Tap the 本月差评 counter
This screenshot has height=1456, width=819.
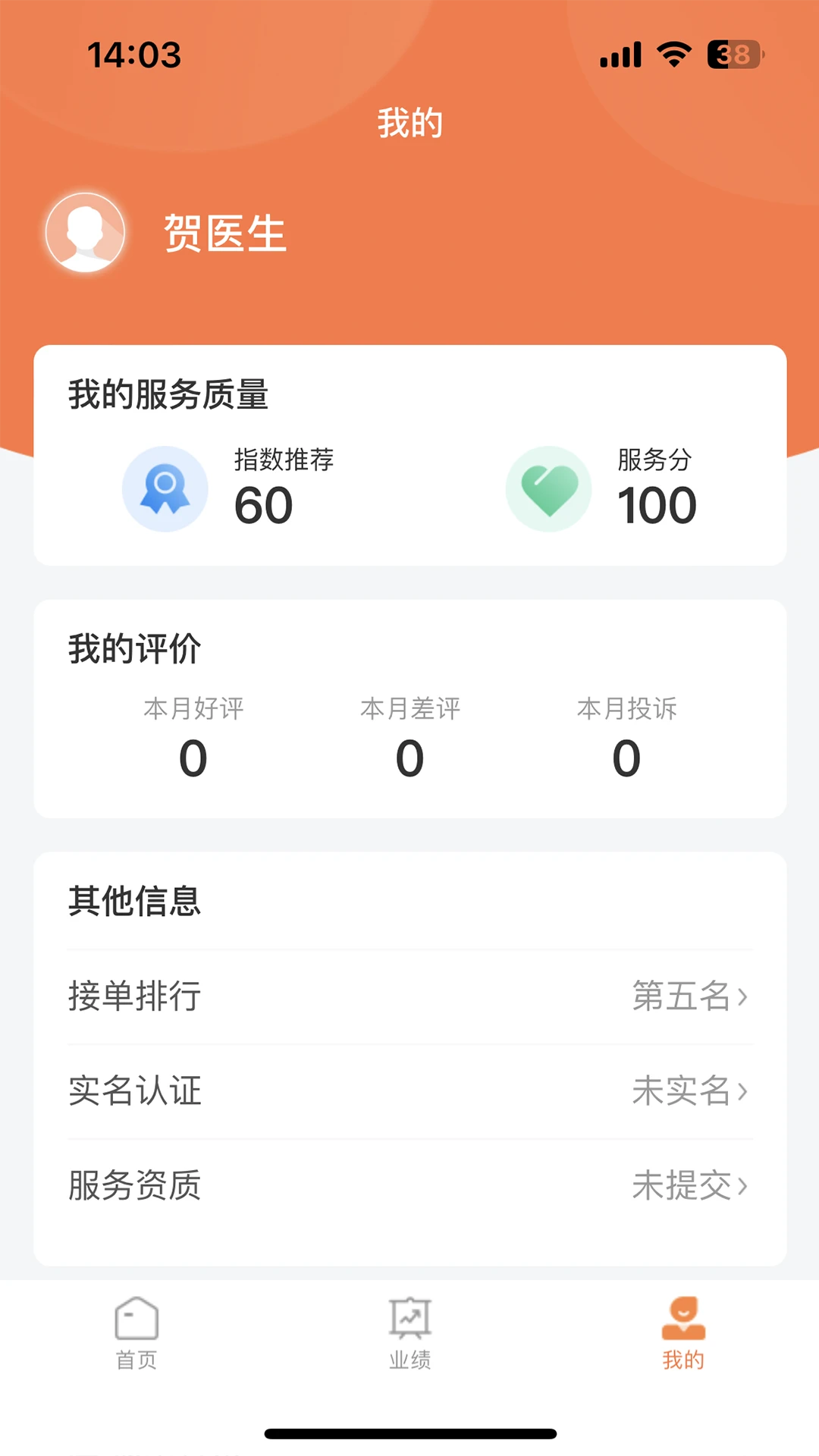[x=409, y=756]
